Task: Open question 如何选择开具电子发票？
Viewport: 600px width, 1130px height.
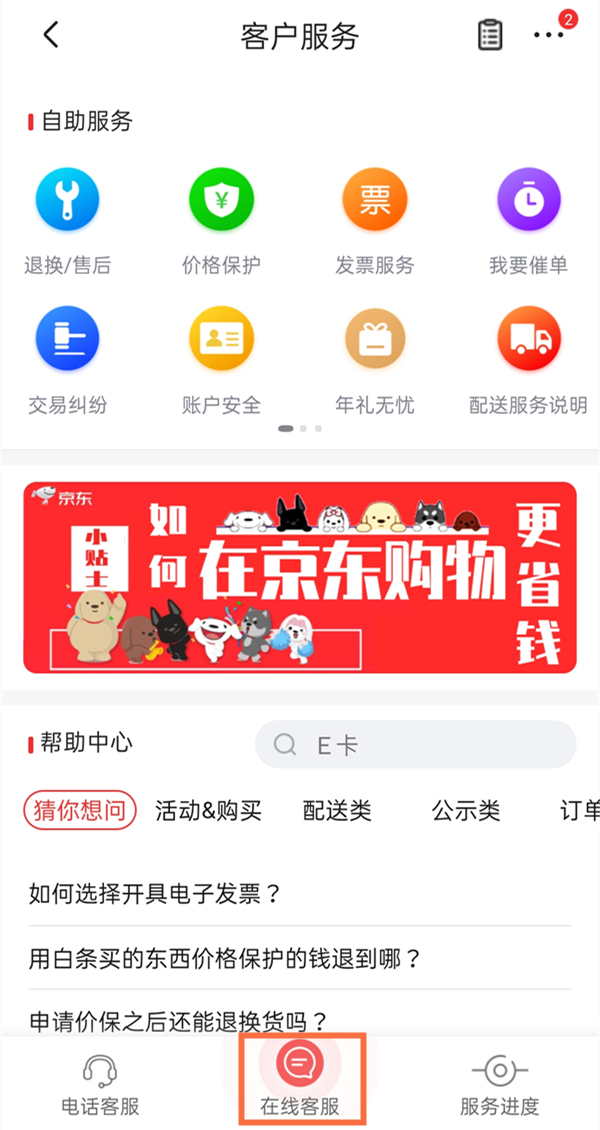Action: pyautogui.click(x=155, y=893)
